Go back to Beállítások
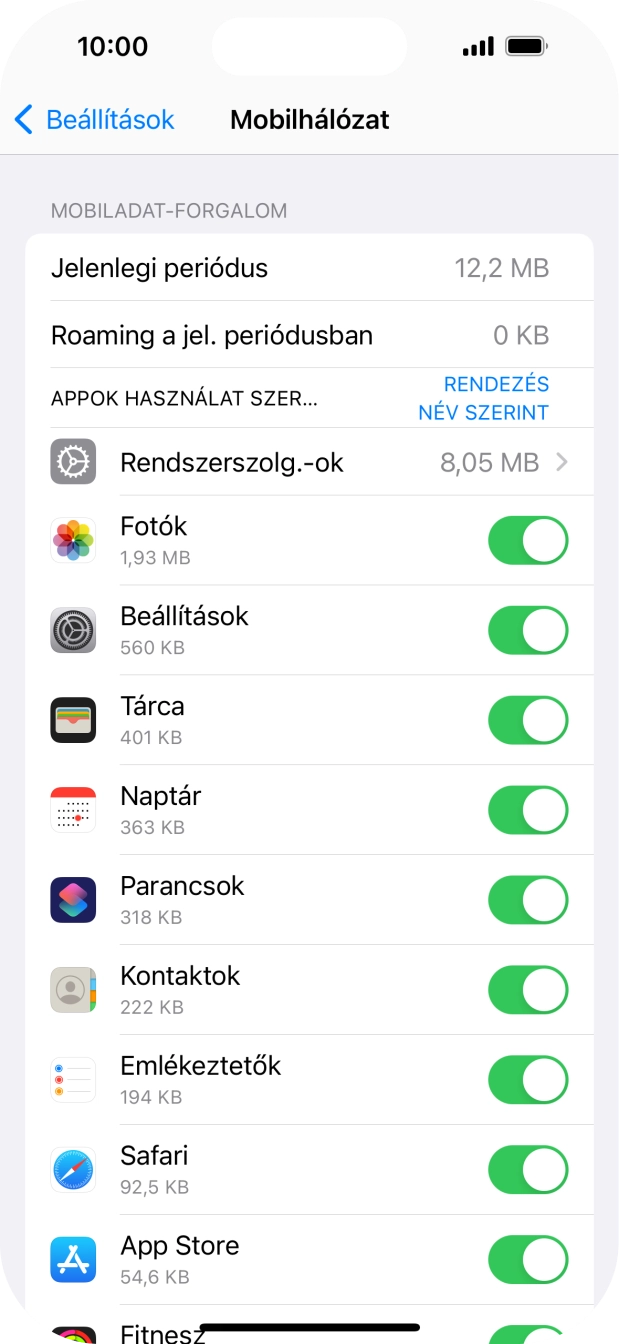The image size is (619, 1344). pyautogui.click(x=95, y=120)
